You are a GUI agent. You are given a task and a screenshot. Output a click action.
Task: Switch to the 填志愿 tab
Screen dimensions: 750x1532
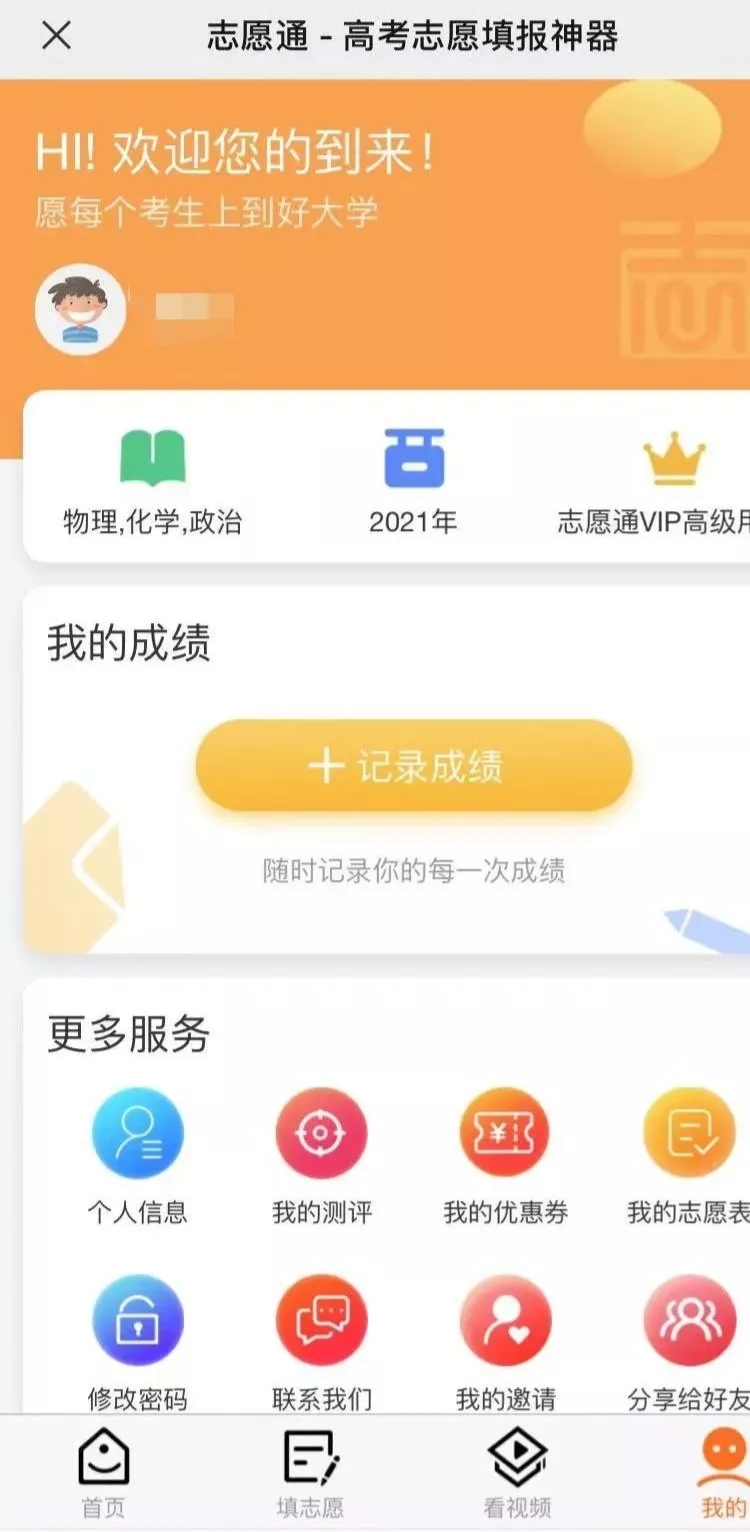(x=310, y=1474)
